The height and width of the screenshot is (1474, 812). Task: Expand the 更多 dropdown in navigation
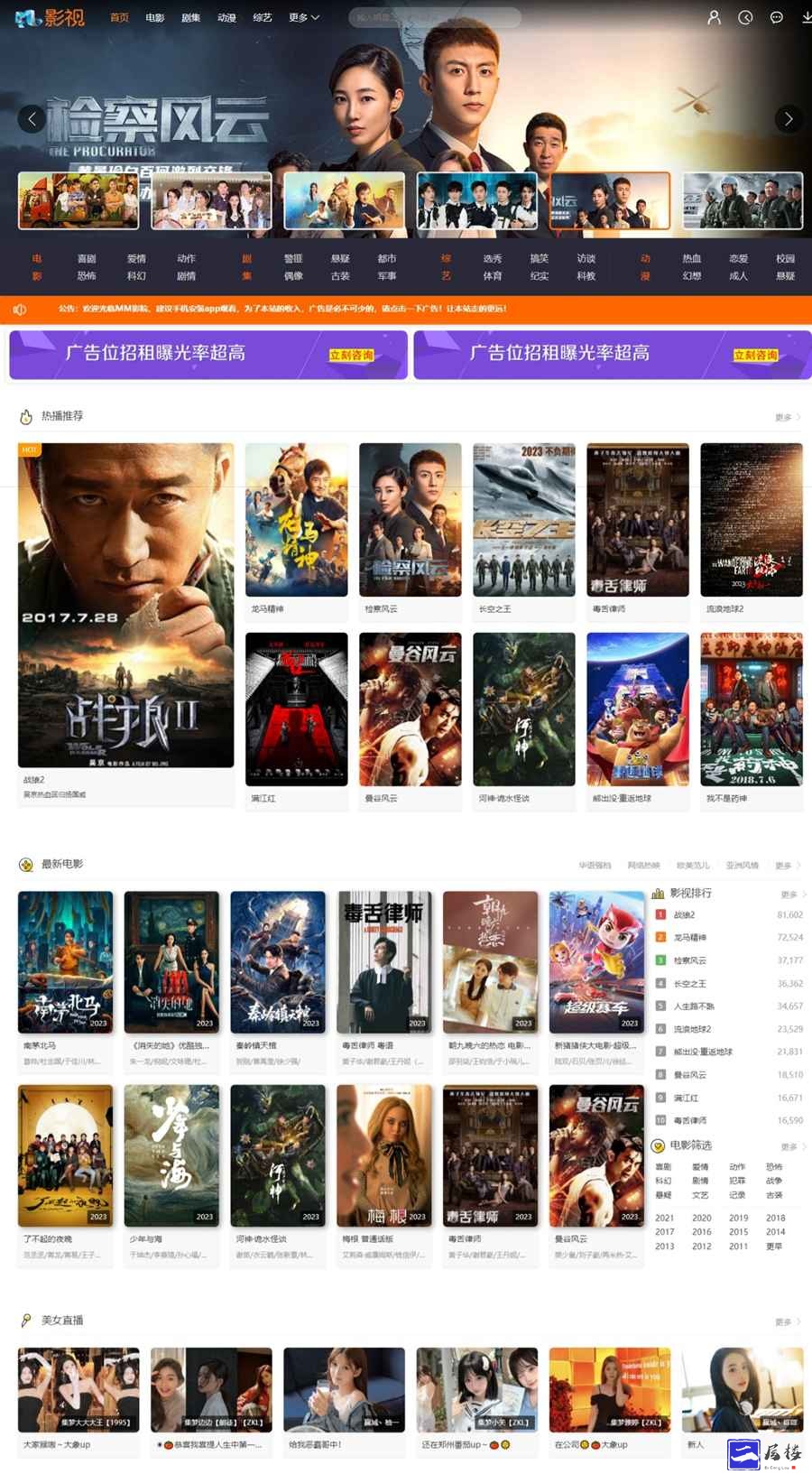pos(304,17)
